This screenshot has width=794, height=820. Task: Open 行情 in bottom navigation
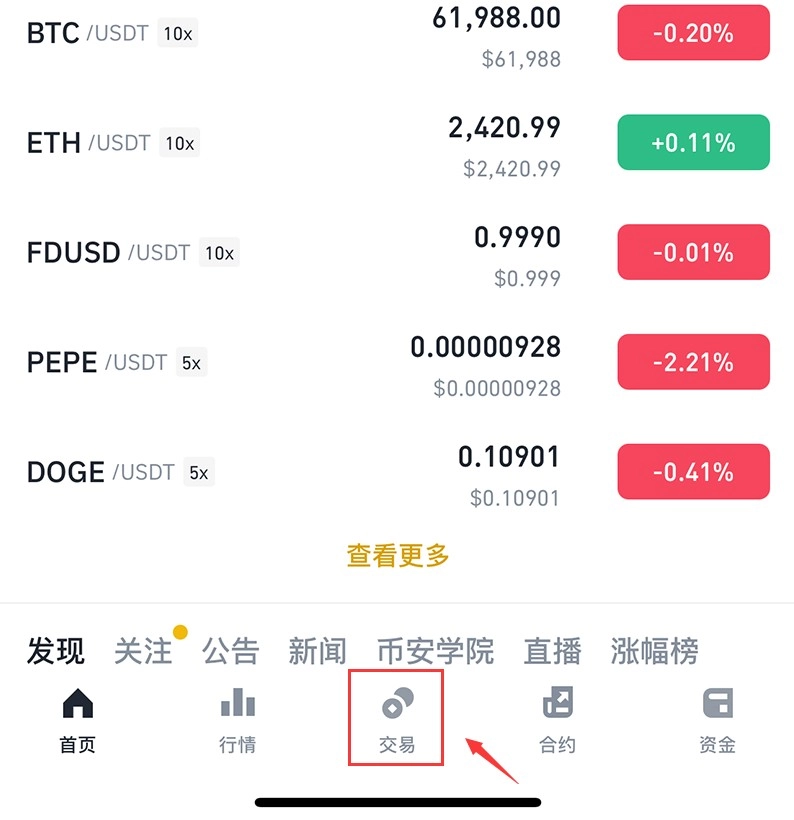click(x=237, y=720)
